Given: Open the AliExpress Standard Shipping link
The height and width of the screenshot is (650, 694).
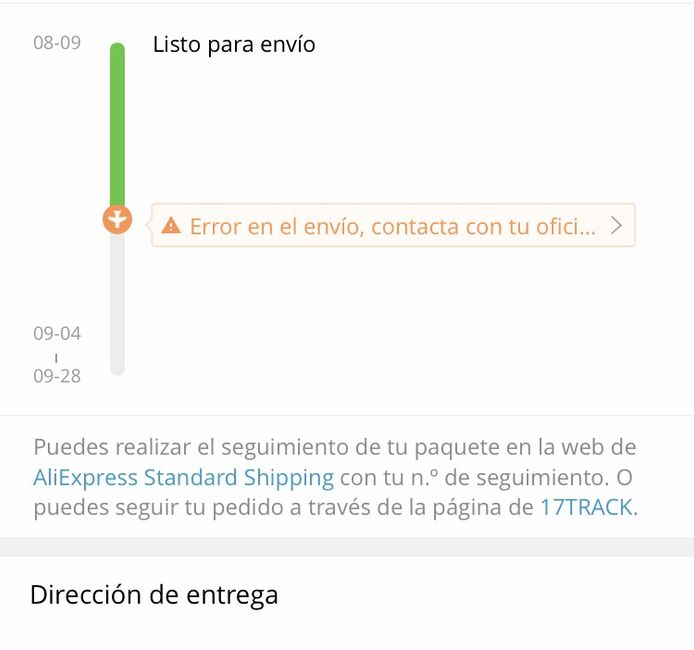Looking at the screenshot, I should [x=183, y=477].
